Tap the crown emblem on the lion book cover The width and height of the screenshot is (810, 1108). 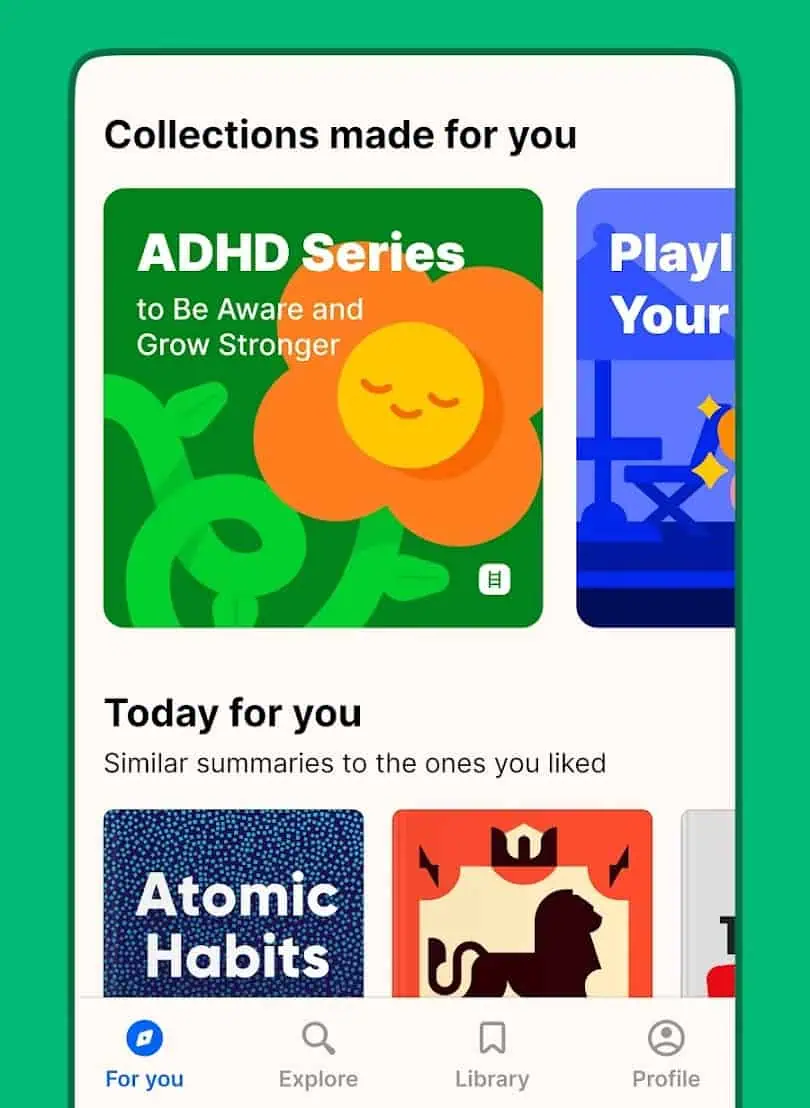(524, 848)
